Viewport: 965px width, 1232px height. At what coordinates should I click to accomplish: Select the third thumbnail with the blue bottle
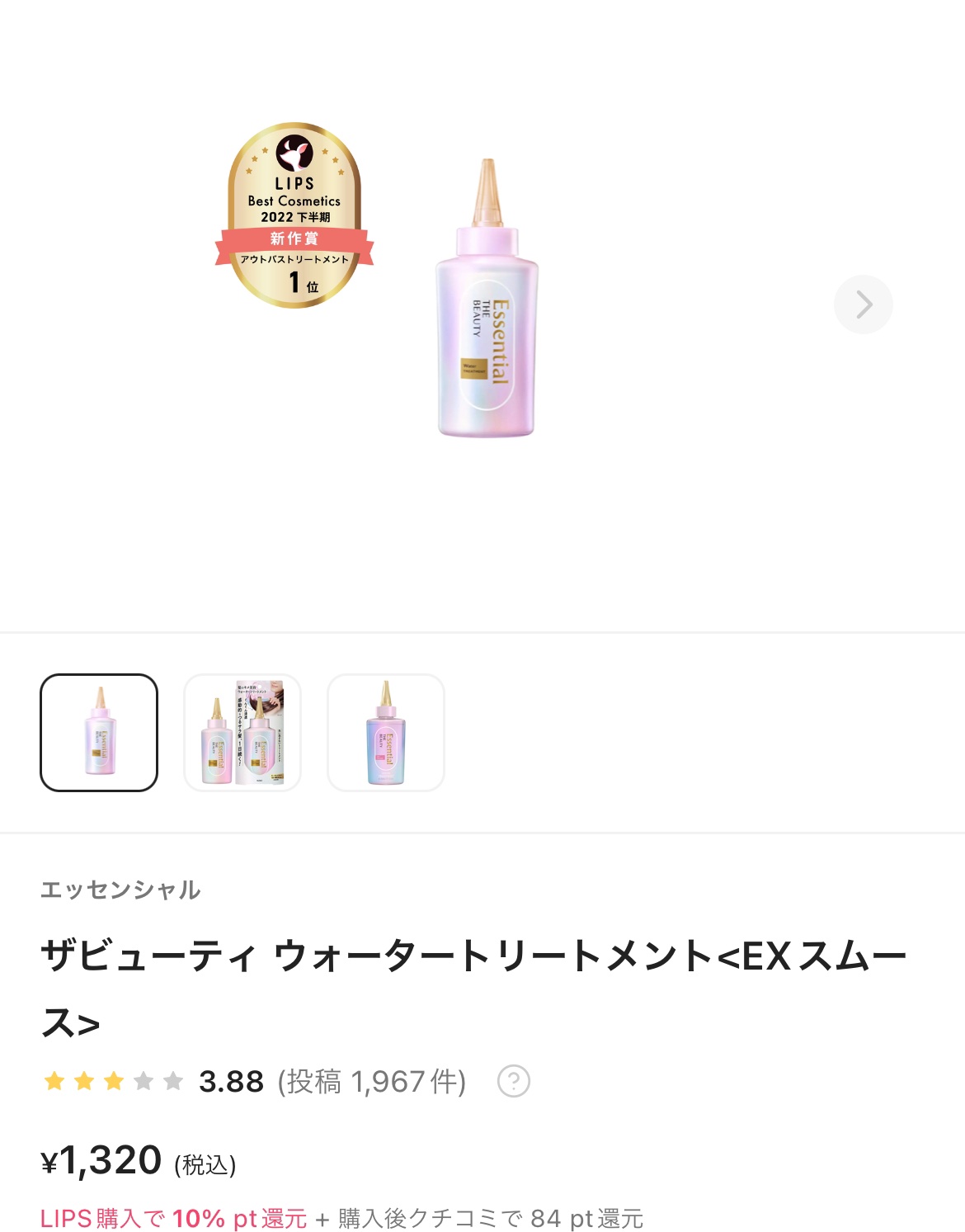[386, 733]
